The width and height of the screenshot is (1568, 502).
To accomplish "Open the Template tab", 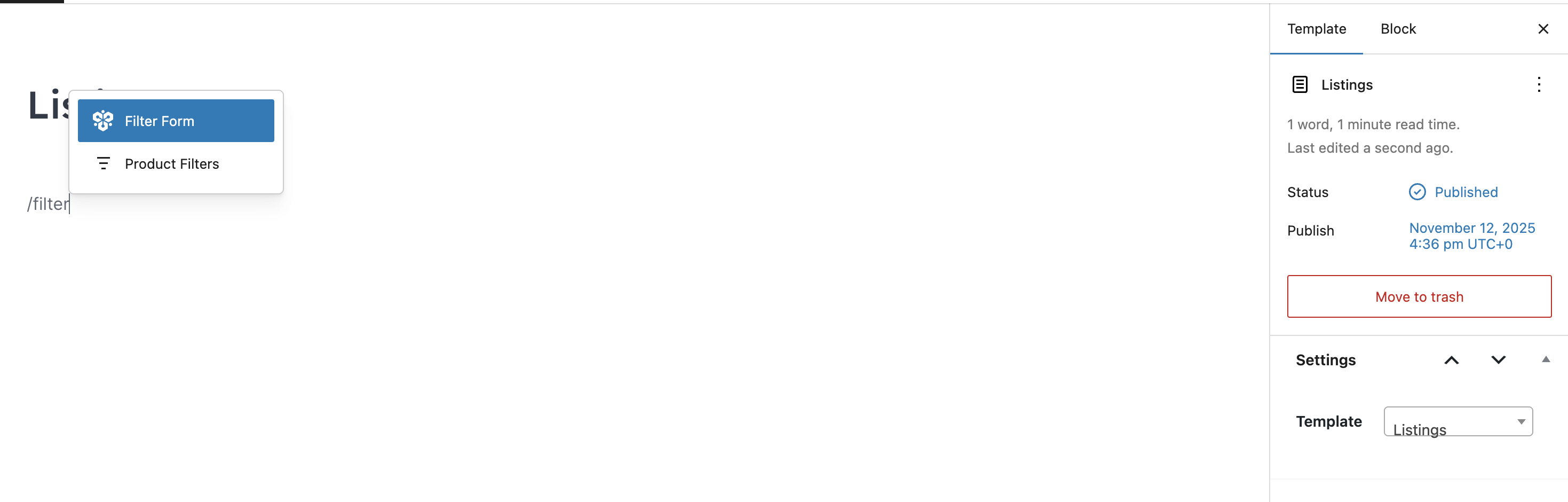I will click(1316, 29).
